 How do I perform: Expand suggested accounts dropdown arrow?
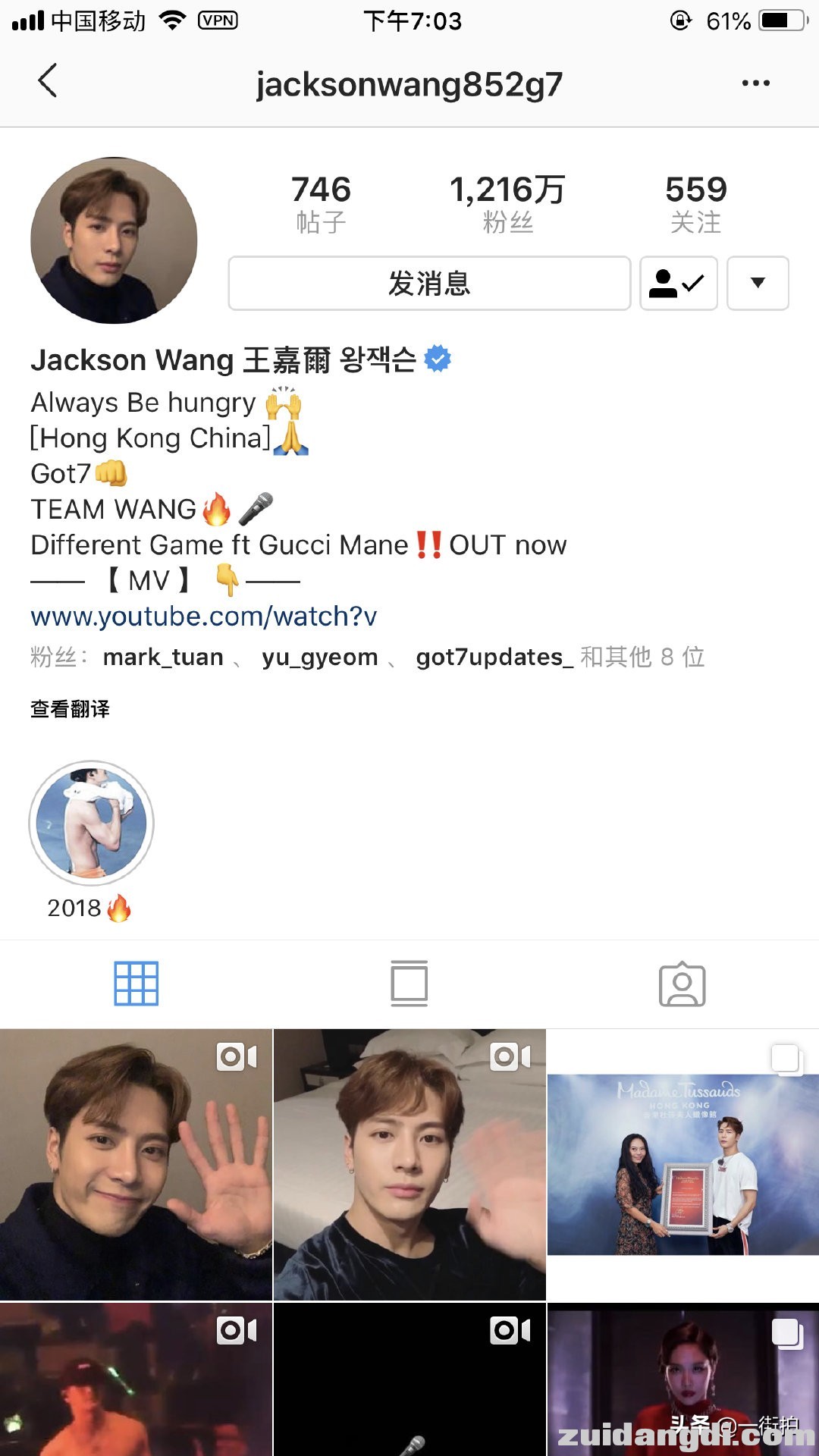point(758,284)
